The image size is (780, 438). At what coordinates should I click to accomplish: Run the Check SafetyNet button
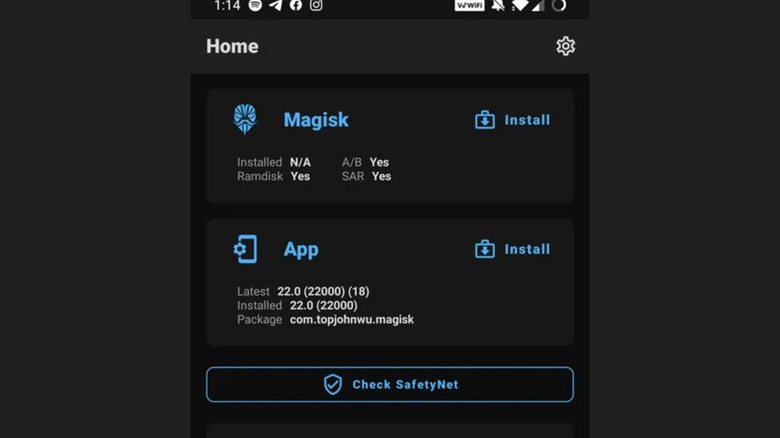click(x=390, y=384)
